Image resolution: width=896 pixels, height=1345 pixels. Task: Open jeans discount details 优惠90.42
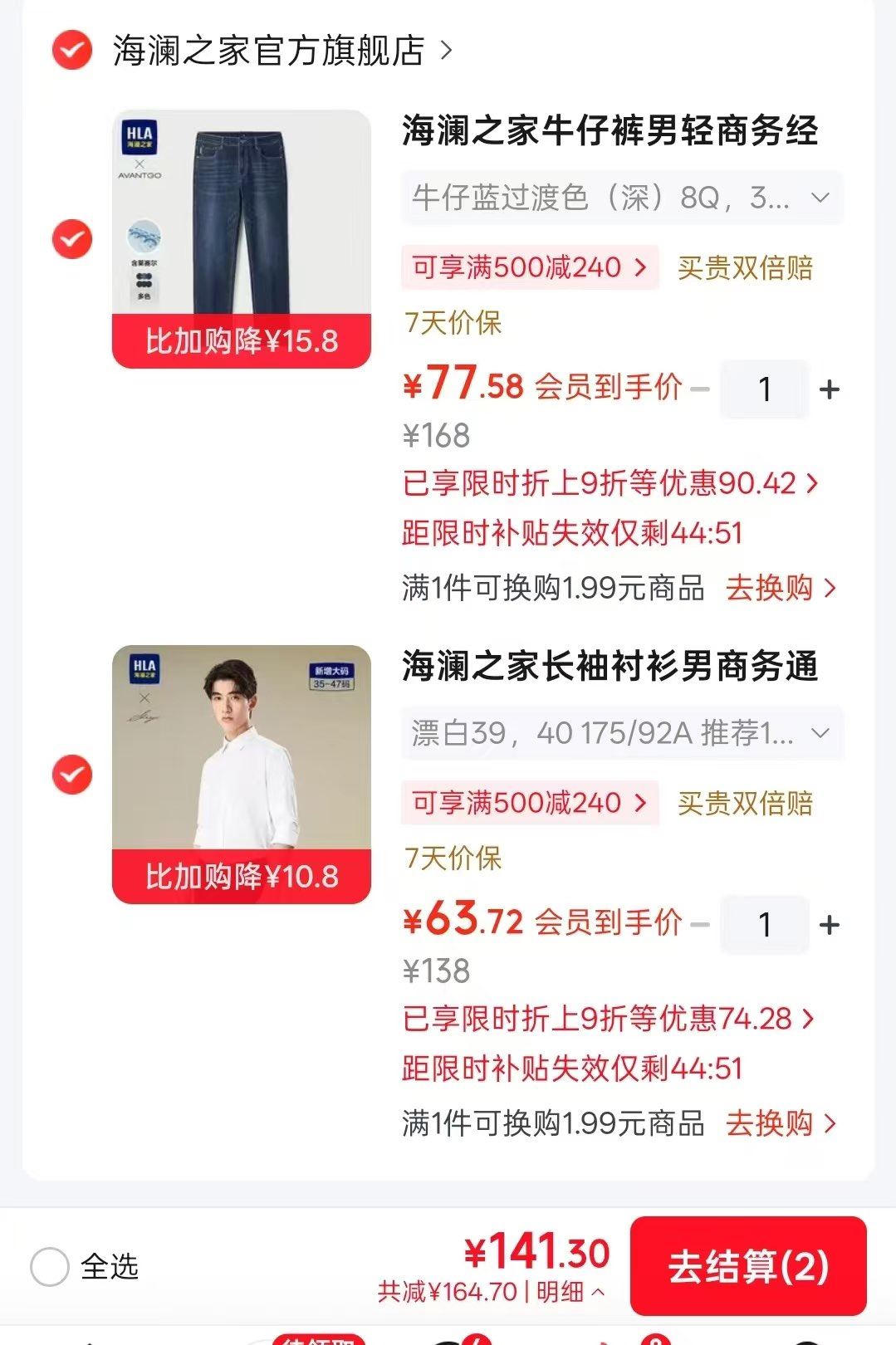coord(611,482)
